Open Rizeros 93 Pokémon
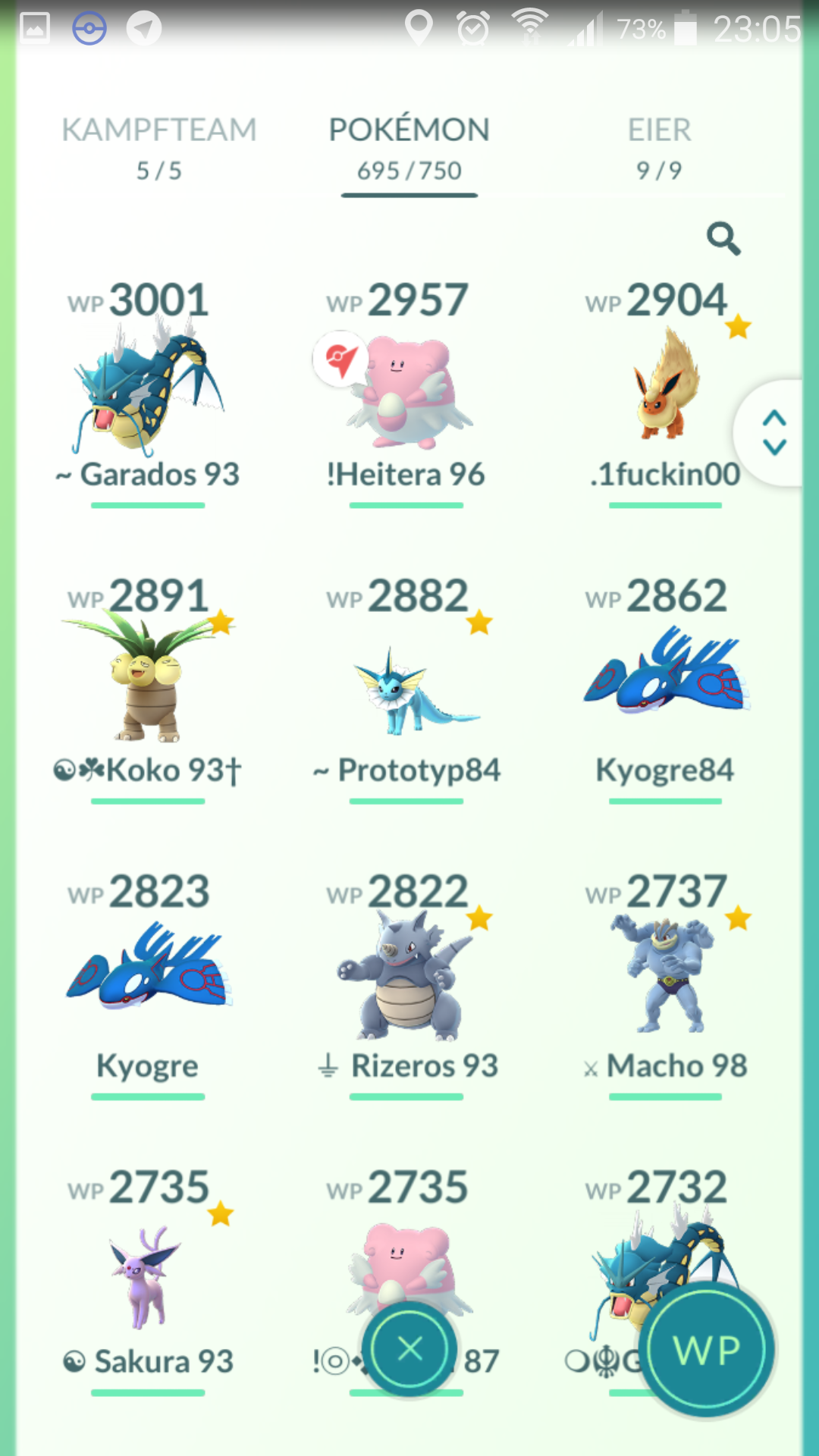Image resolution: width=819 pixels, height=1456 pixels. point(406,982)
